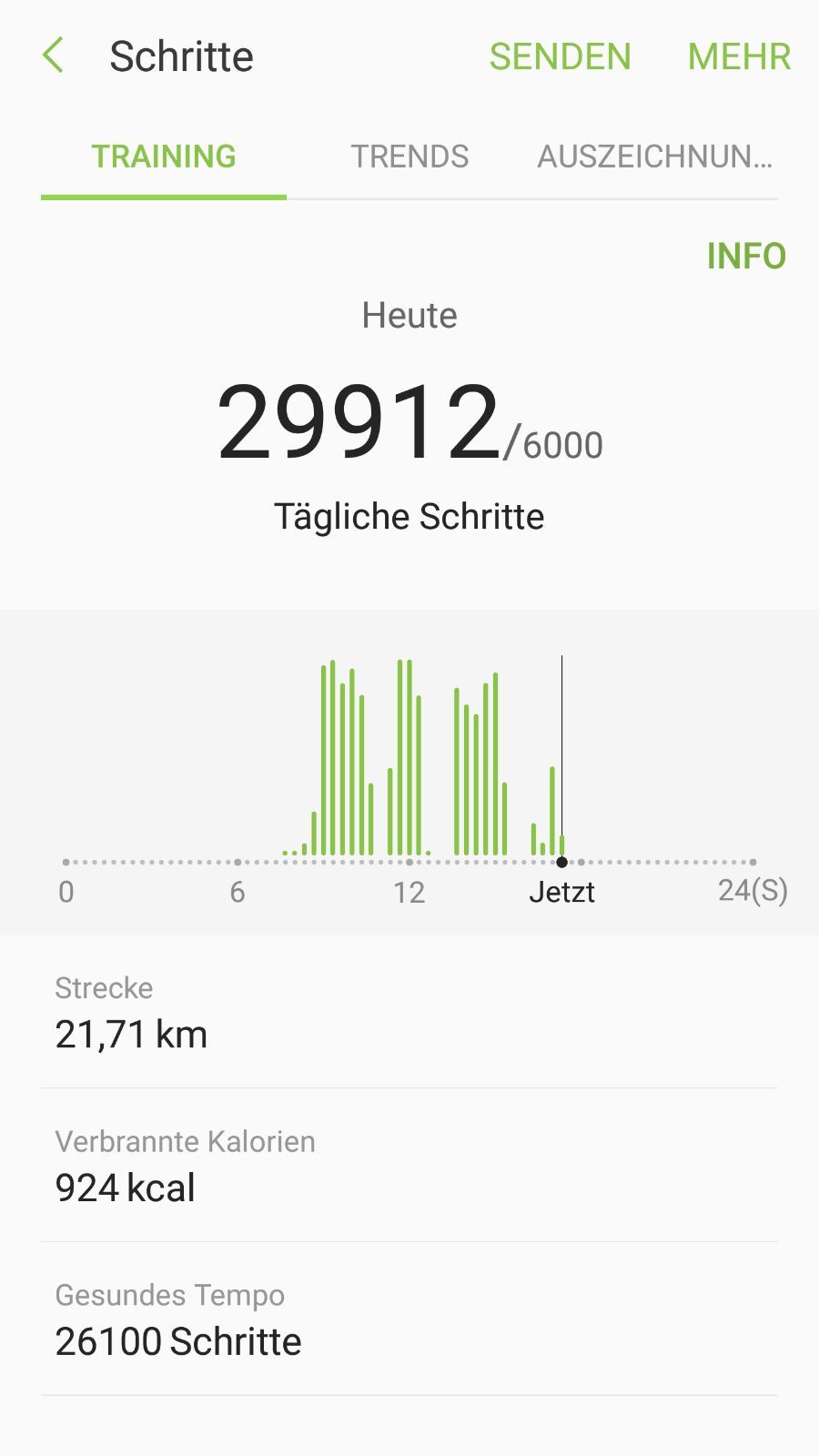Select the TRAINING tab
819x1456 pixels.
tap(164, 157)
